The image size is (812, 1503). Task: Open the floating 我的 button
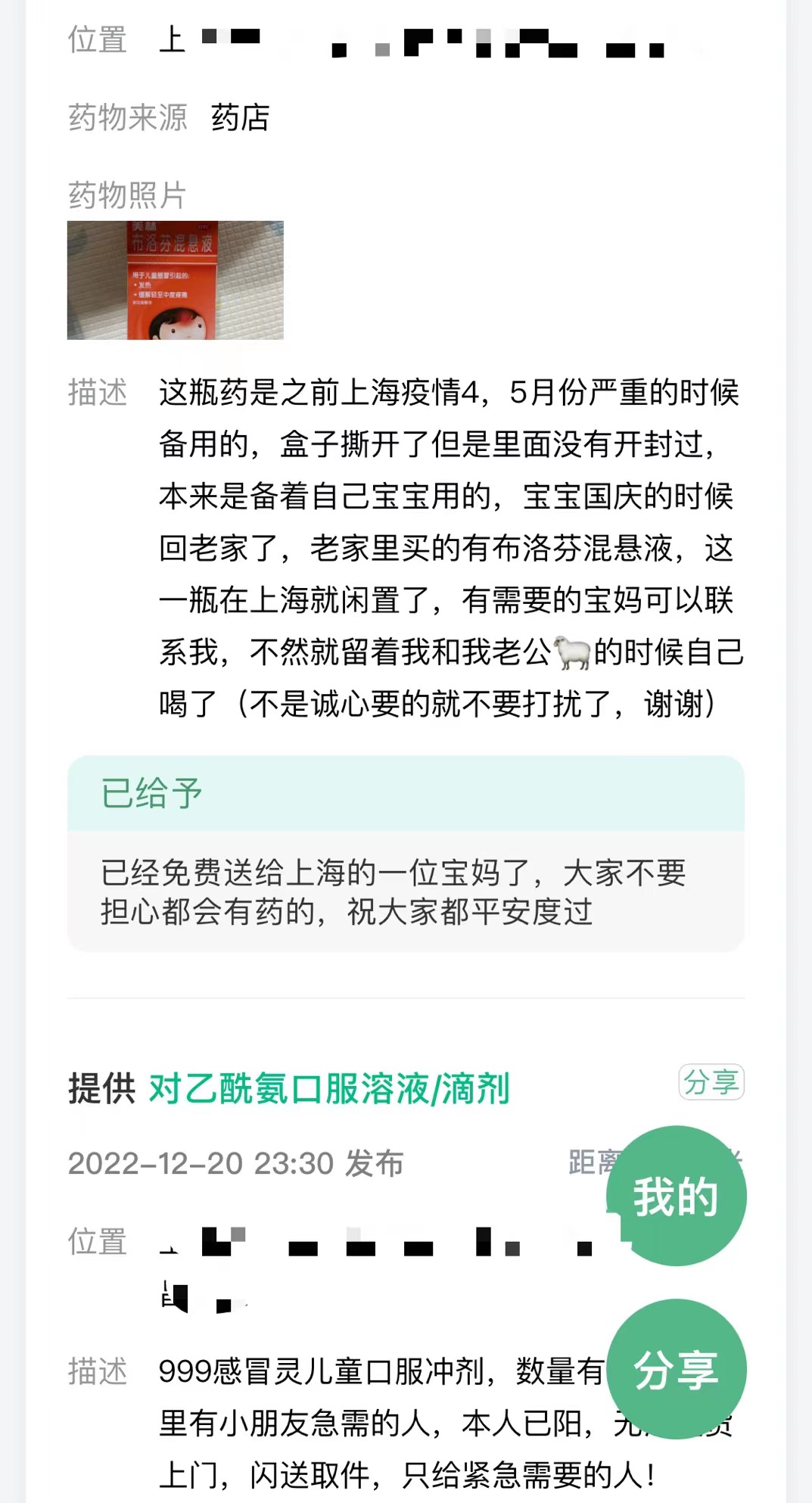click(676, 1196)
